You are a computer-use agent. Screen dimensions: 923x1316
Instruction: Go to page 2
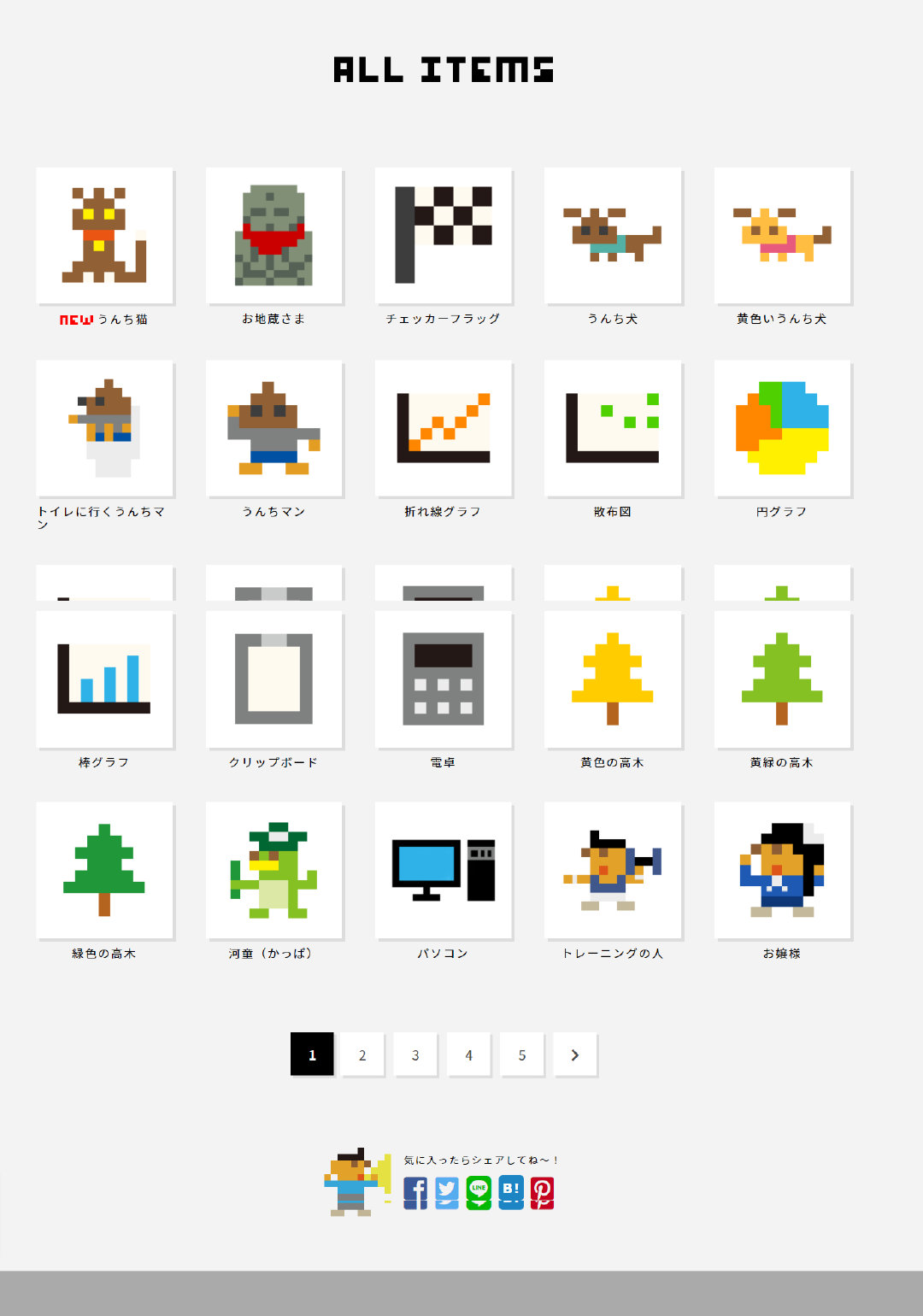362,1055
